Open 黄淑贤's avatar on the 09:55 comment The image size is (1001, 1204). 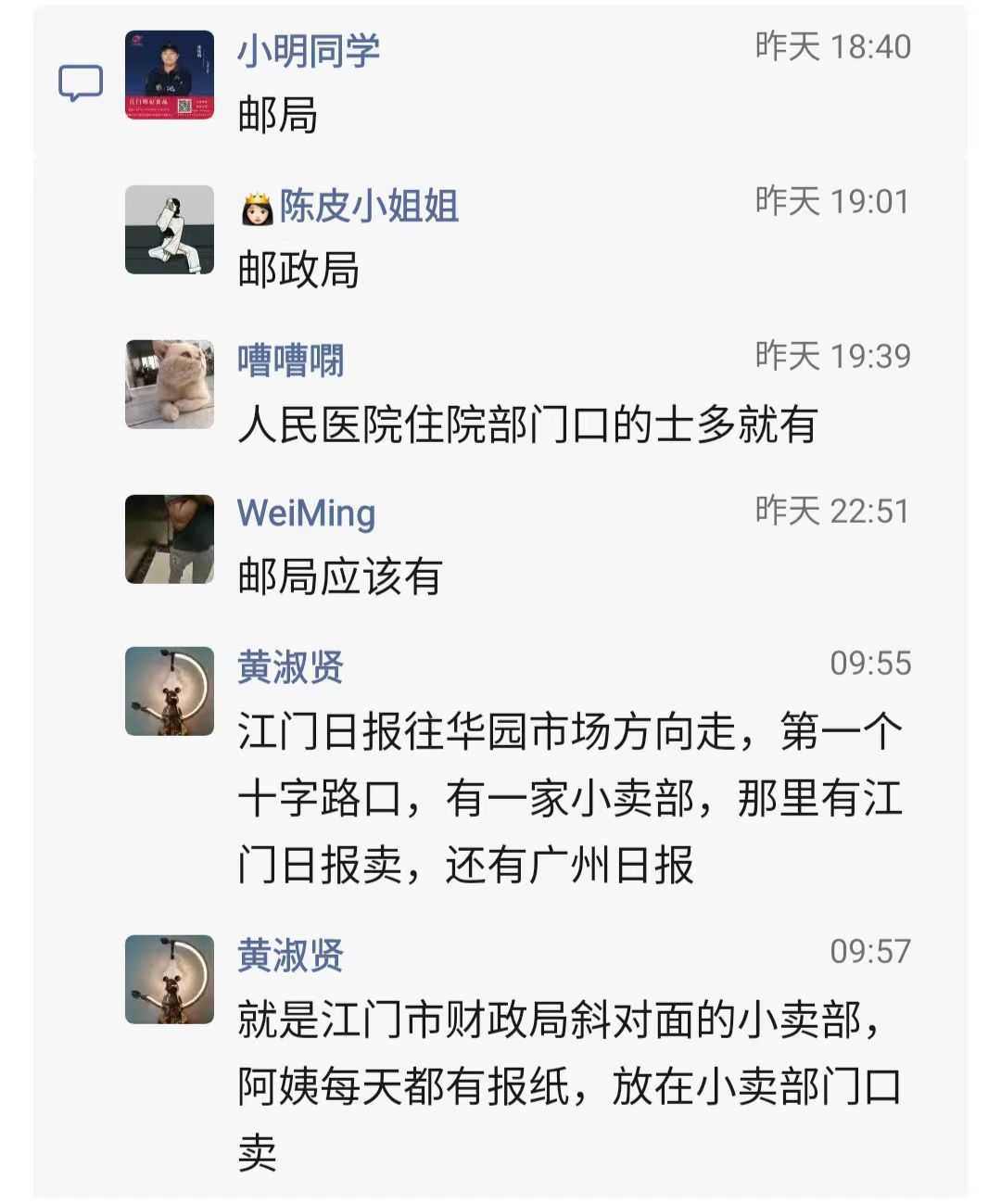pos(170,691)
